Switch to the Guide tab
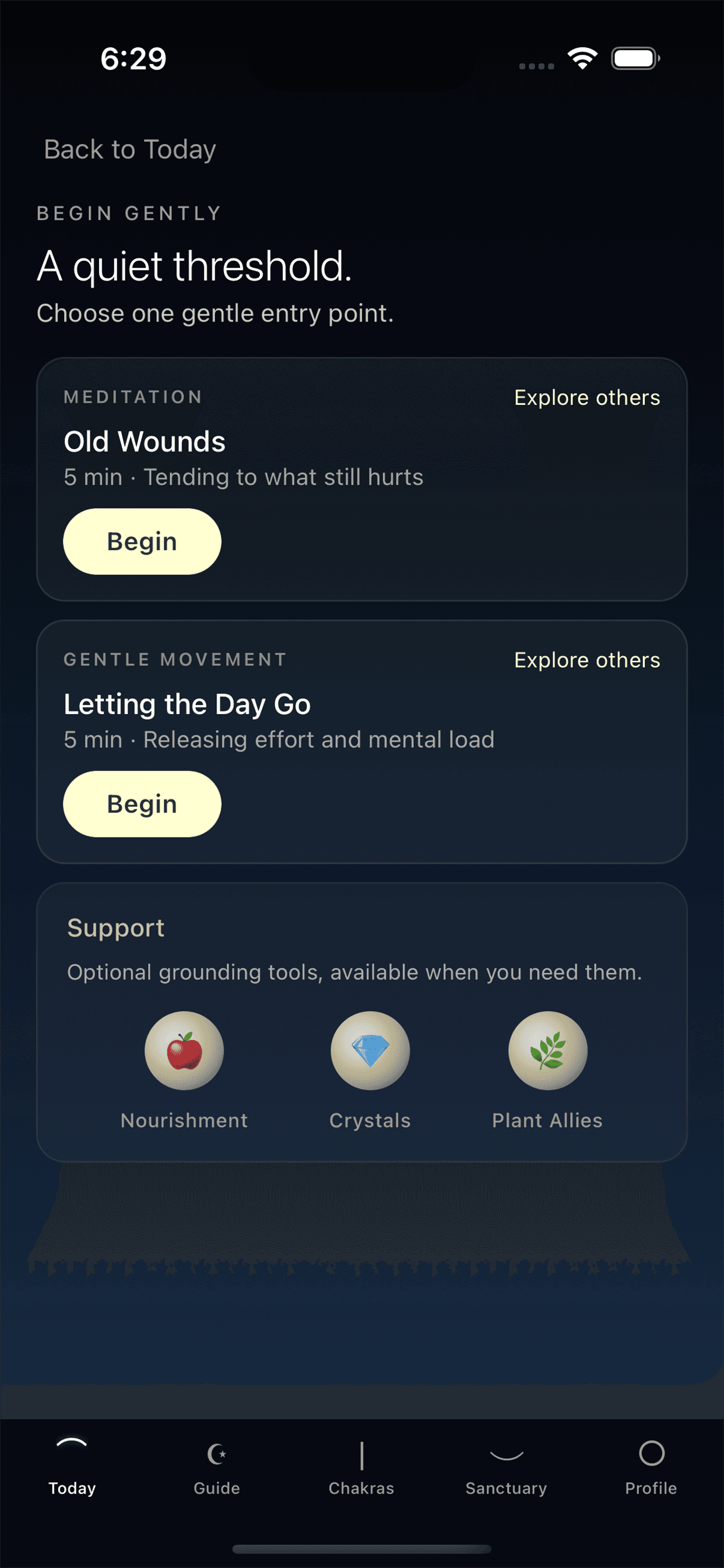 tap(217, 1468)
